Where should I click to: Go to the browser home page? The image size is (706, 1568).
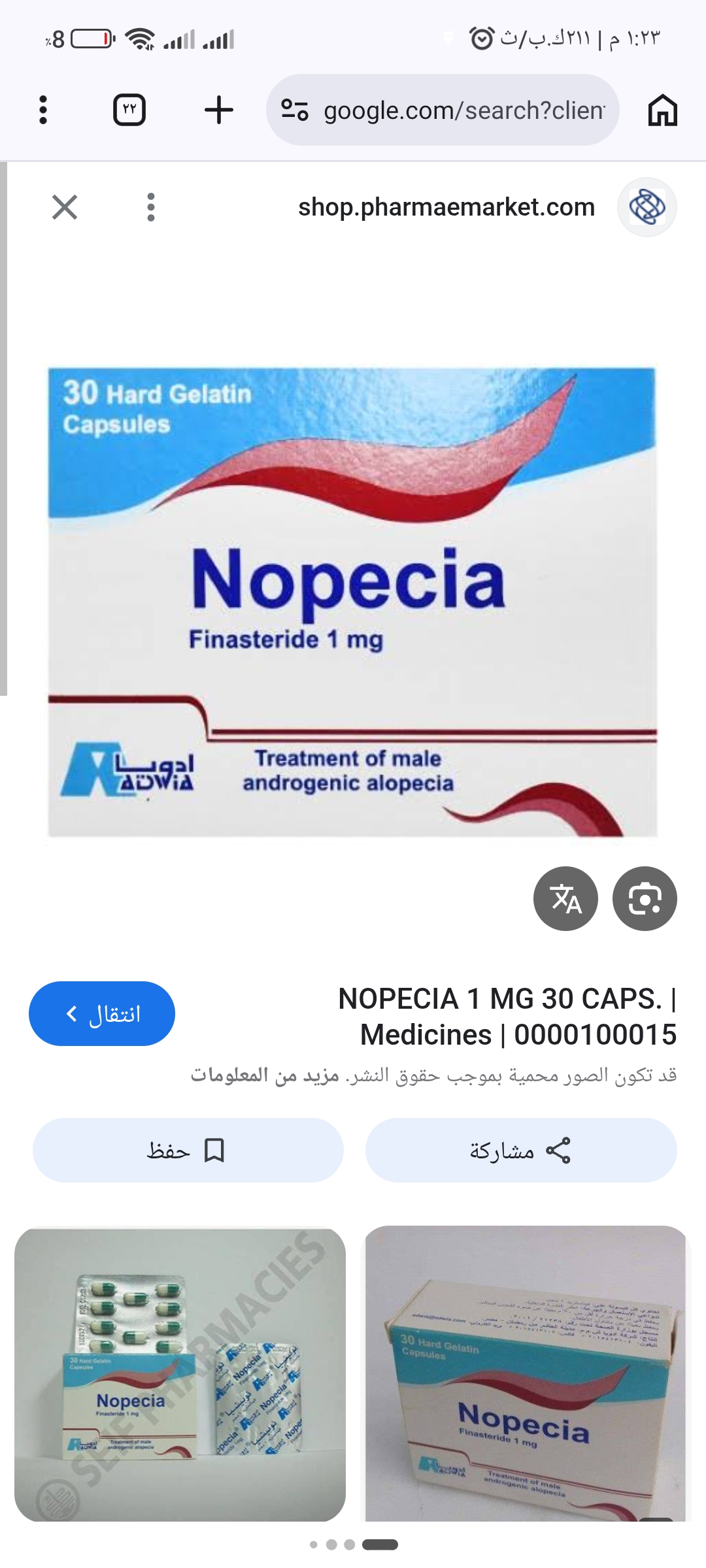(x=662, y=110)
